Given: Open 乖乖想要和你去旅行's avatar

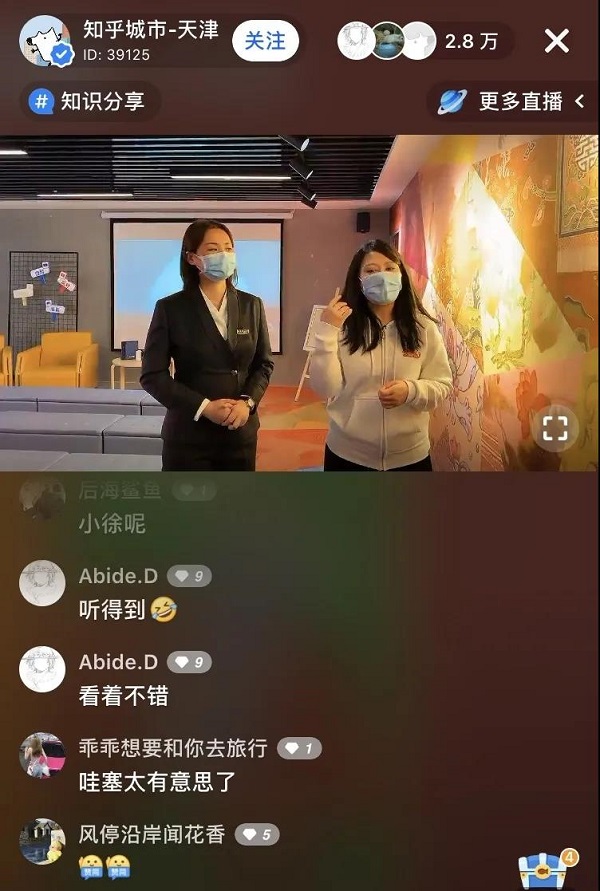Looking at the screenshot, I should [x=42, y=756].
